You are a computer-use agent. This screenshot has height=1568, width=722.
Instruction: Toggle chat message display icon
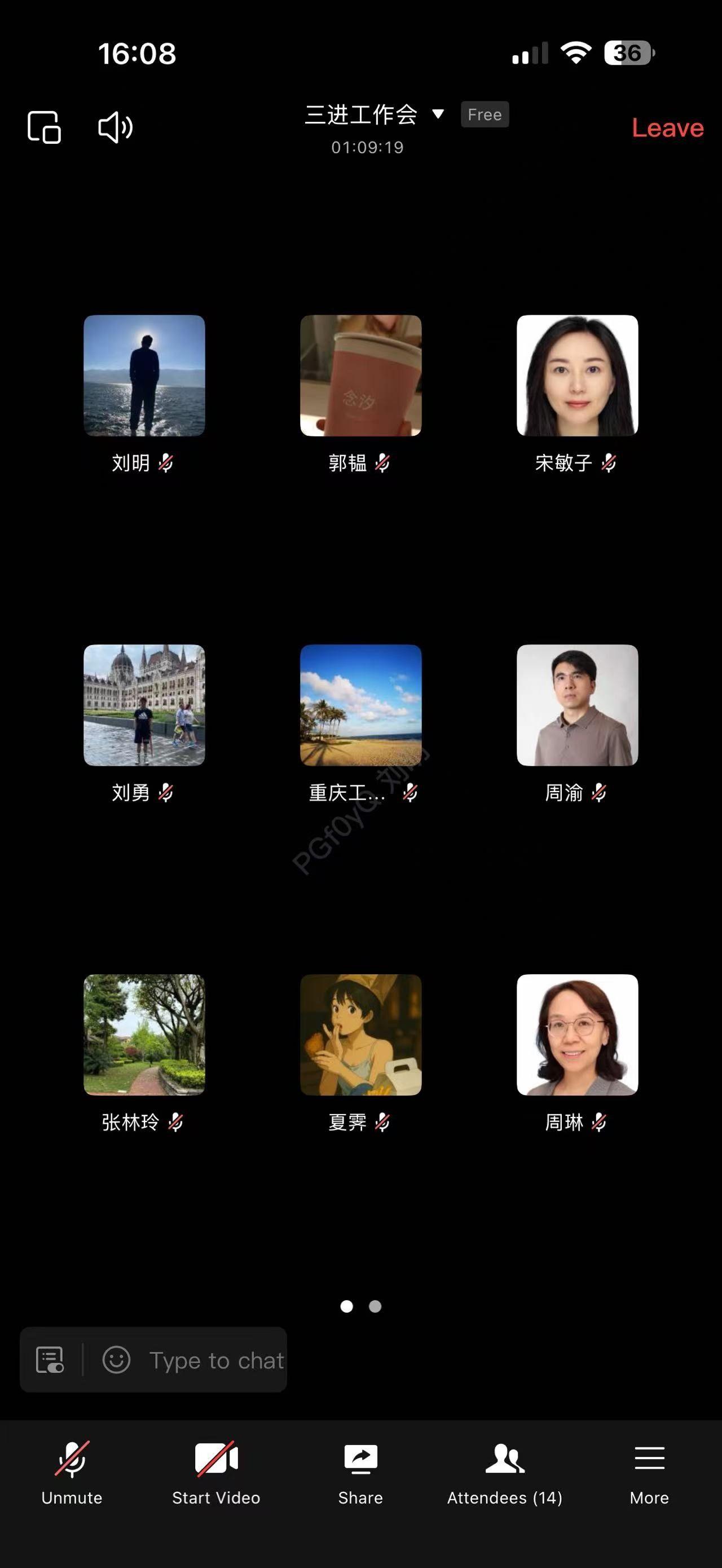tap(50, 1360)
